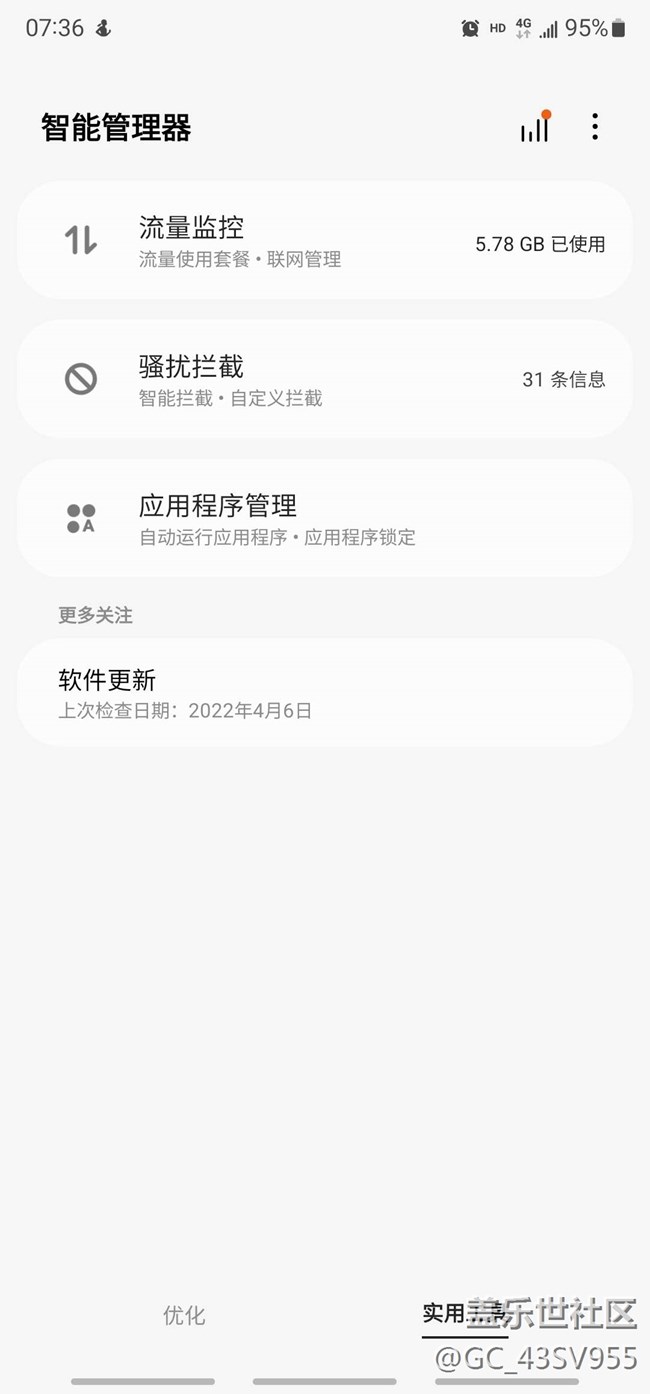This screenshot has width=650, height=1394.
Task: Open 应用程序管理 app management
Action: [324, 519]
